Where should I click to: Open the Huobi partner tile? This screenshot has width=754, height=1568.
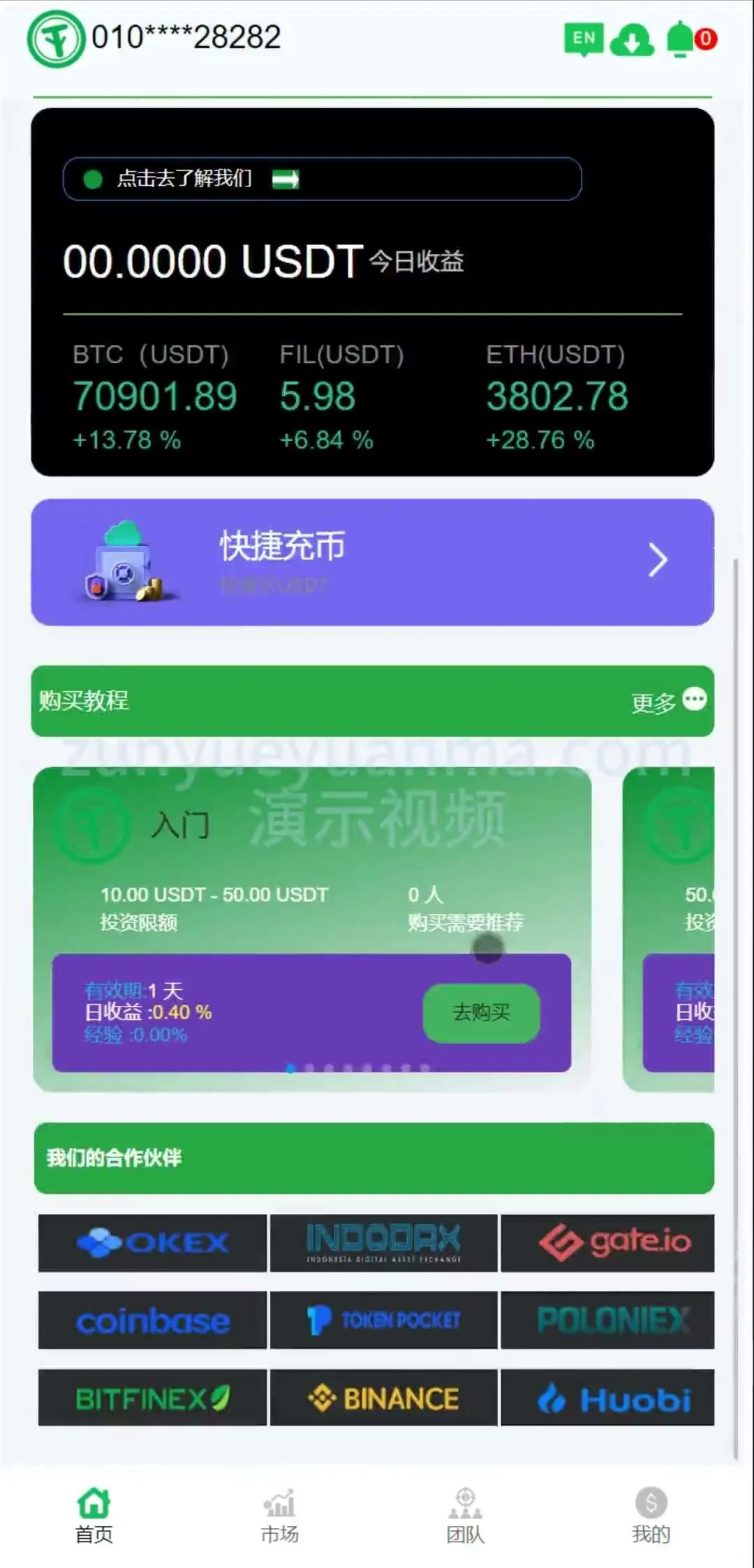pyautogui.click(x=607, y=1398)
